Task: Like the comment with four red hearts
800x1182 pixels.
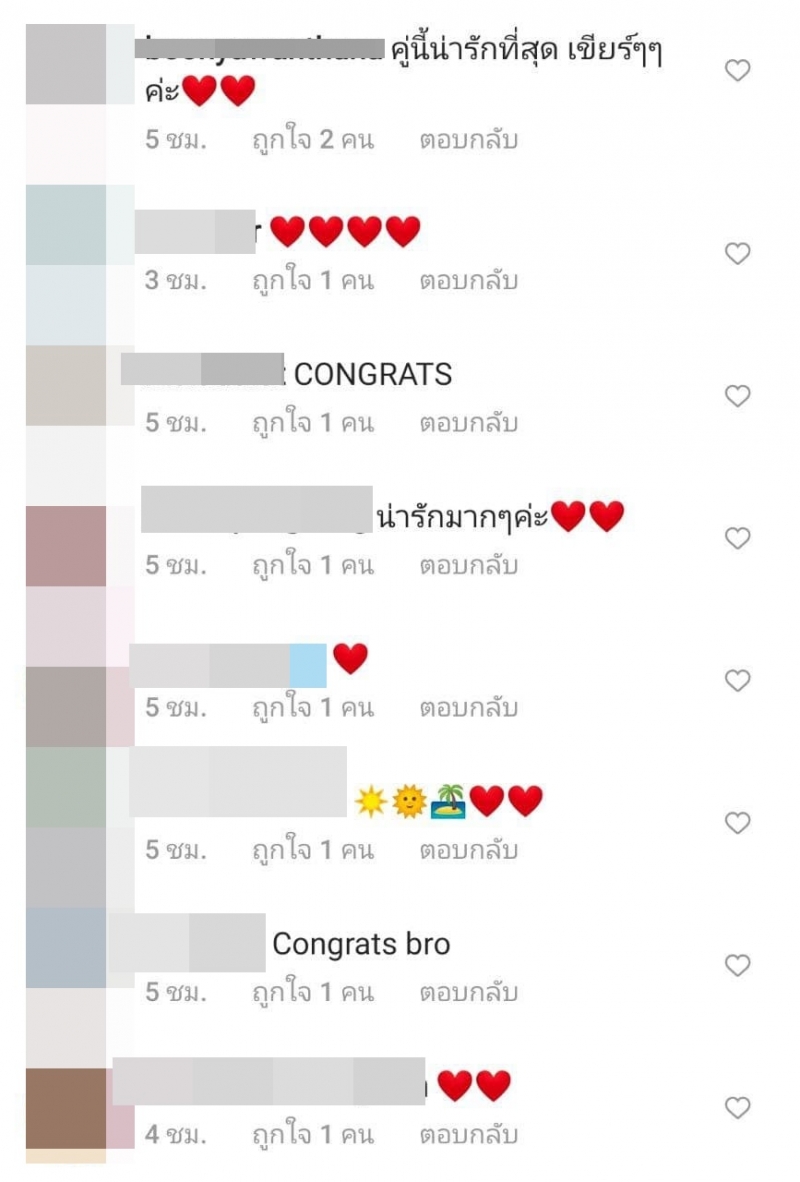Action: (737, 254)
